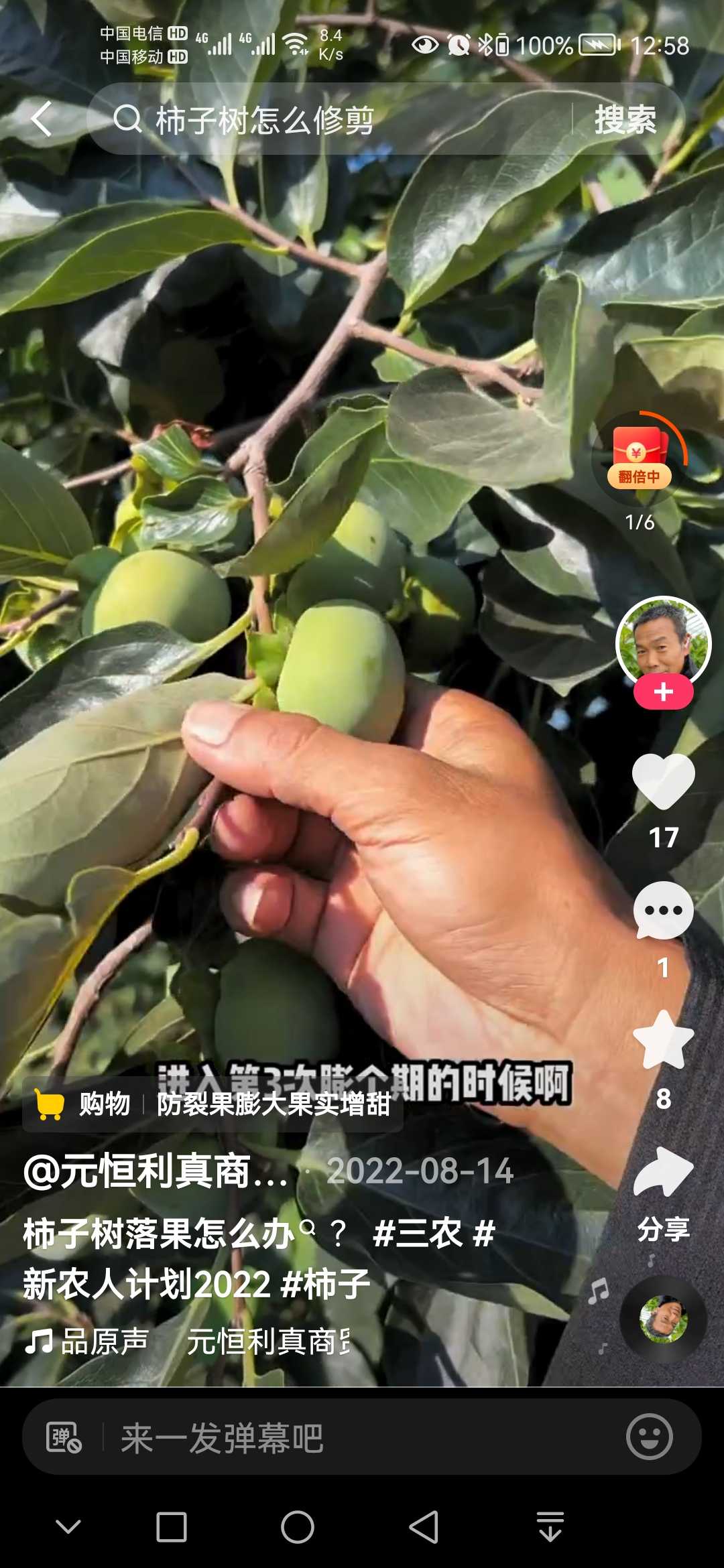The image size is (724, 1568).
Task: Toggle the danmaku (弹) setting icon
Action: [x=64, y=1438]
